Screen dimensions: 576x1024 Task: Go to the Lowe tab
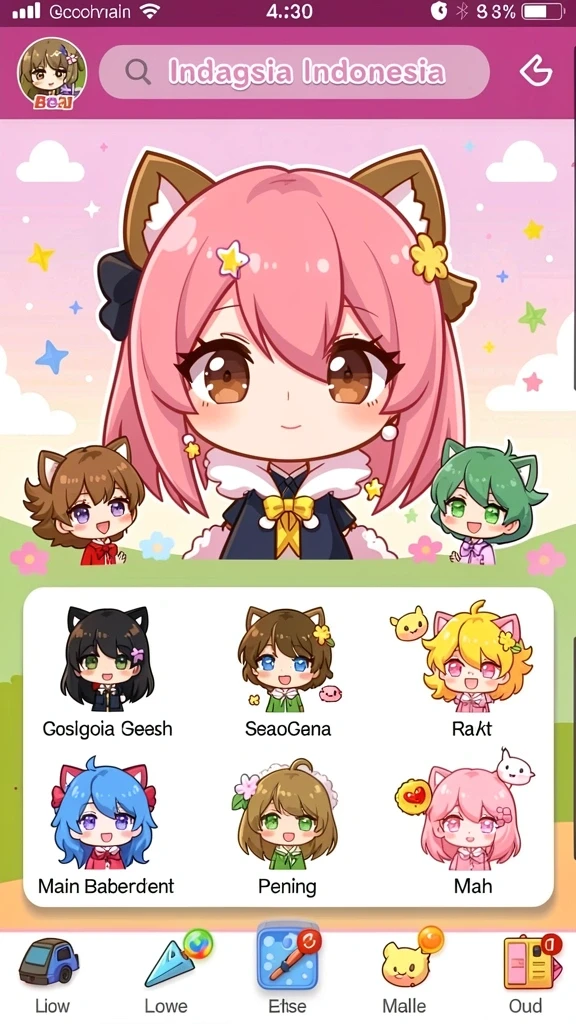coord(167,974)
